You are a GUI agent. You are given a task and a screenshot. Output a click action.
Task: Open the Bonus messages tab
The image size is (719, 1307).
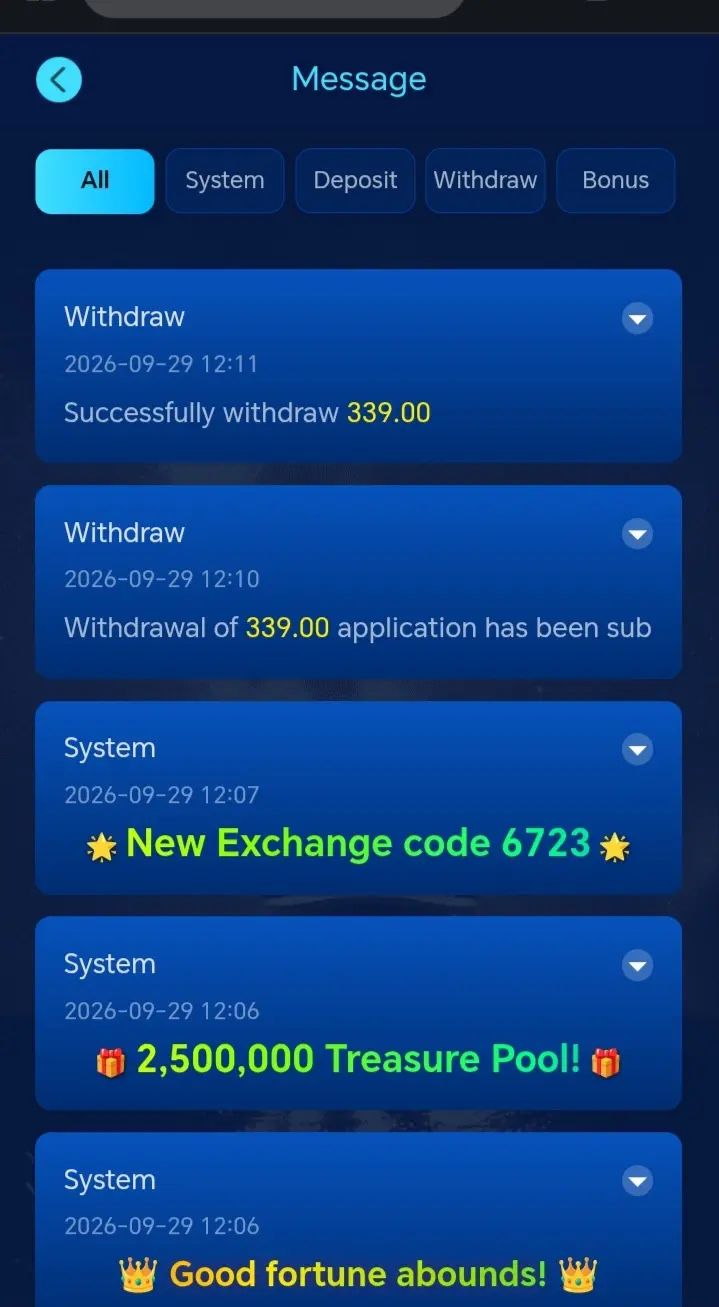pyautogui.click(x=616, y=181)
